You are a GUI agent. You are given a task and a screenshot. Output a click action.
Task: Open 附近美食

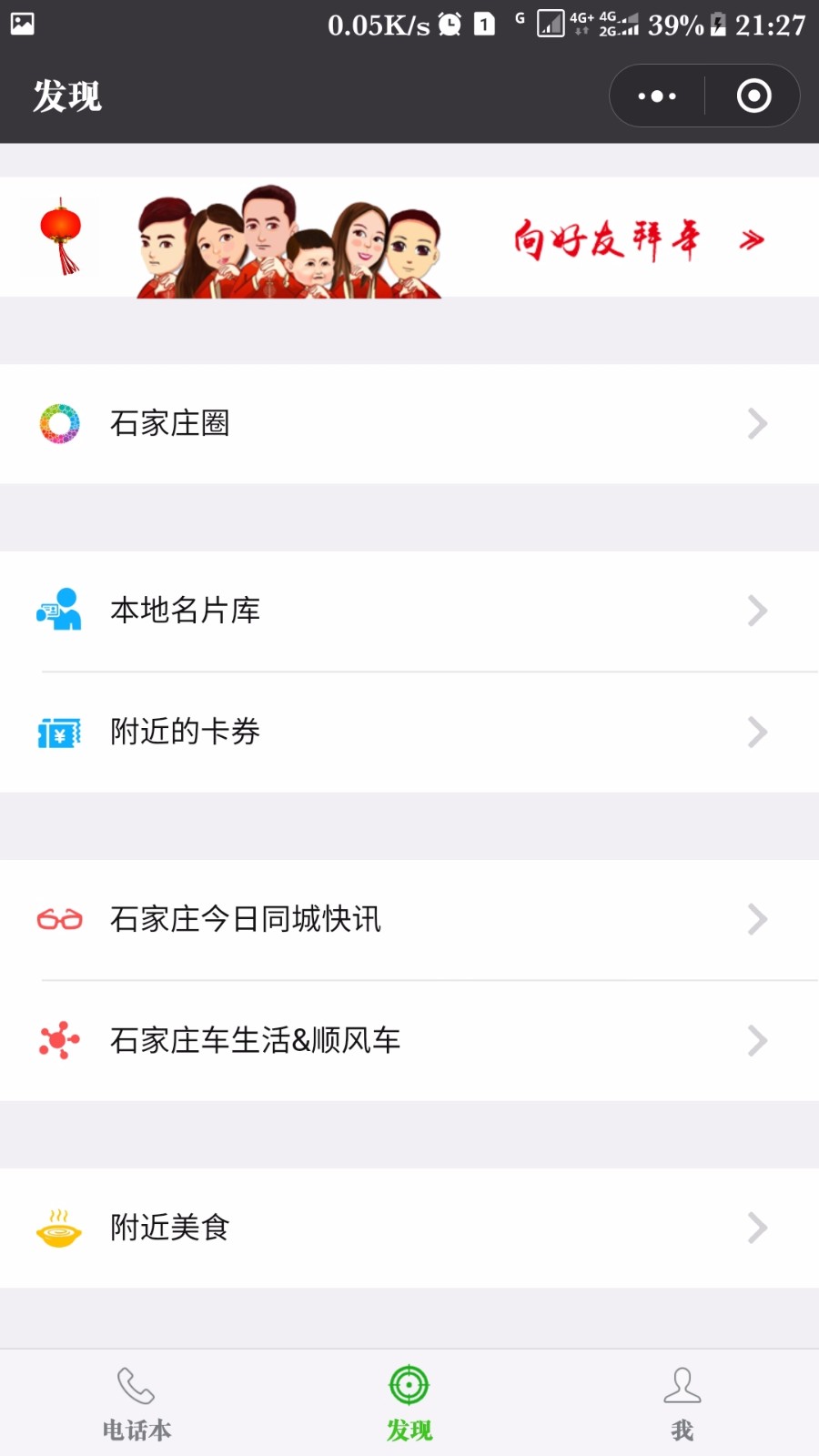[x=409, y=1228]
